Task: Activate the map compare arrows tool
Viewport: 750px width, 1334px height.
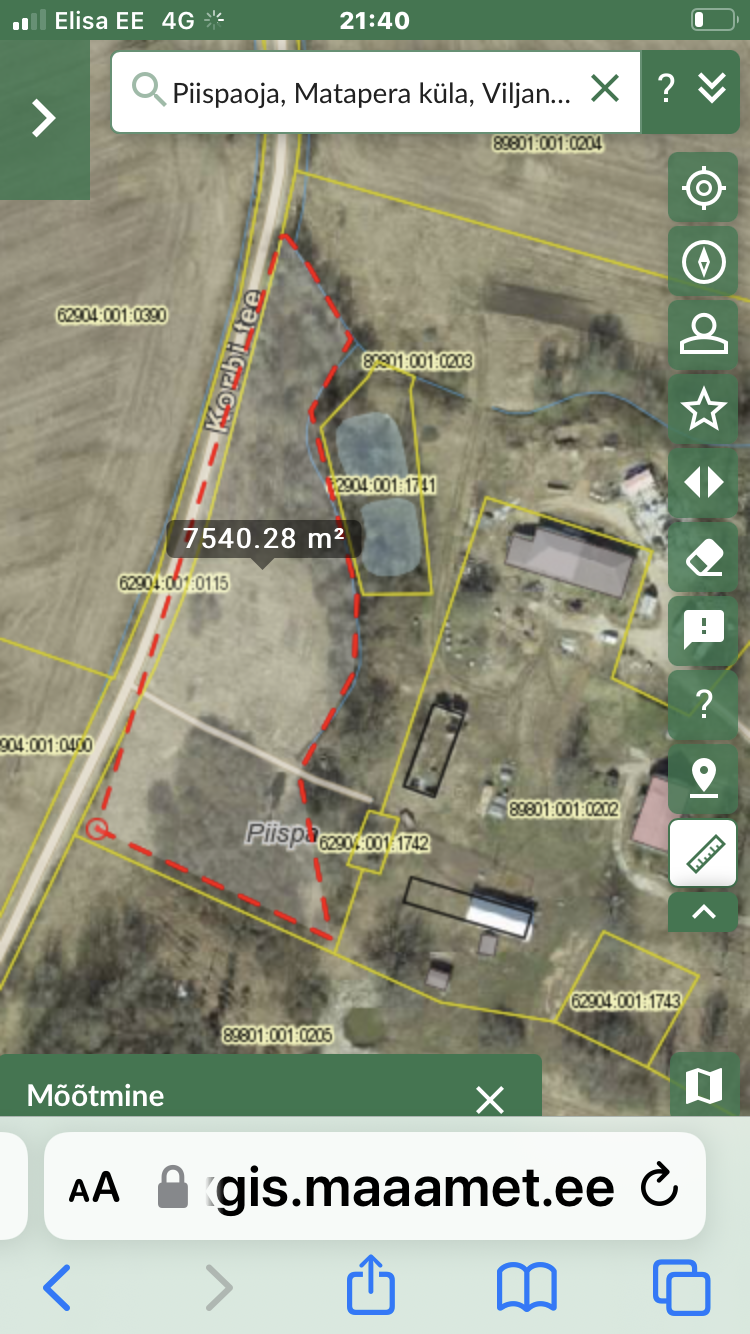Action: pyautogui.click(x=703, y=483)
